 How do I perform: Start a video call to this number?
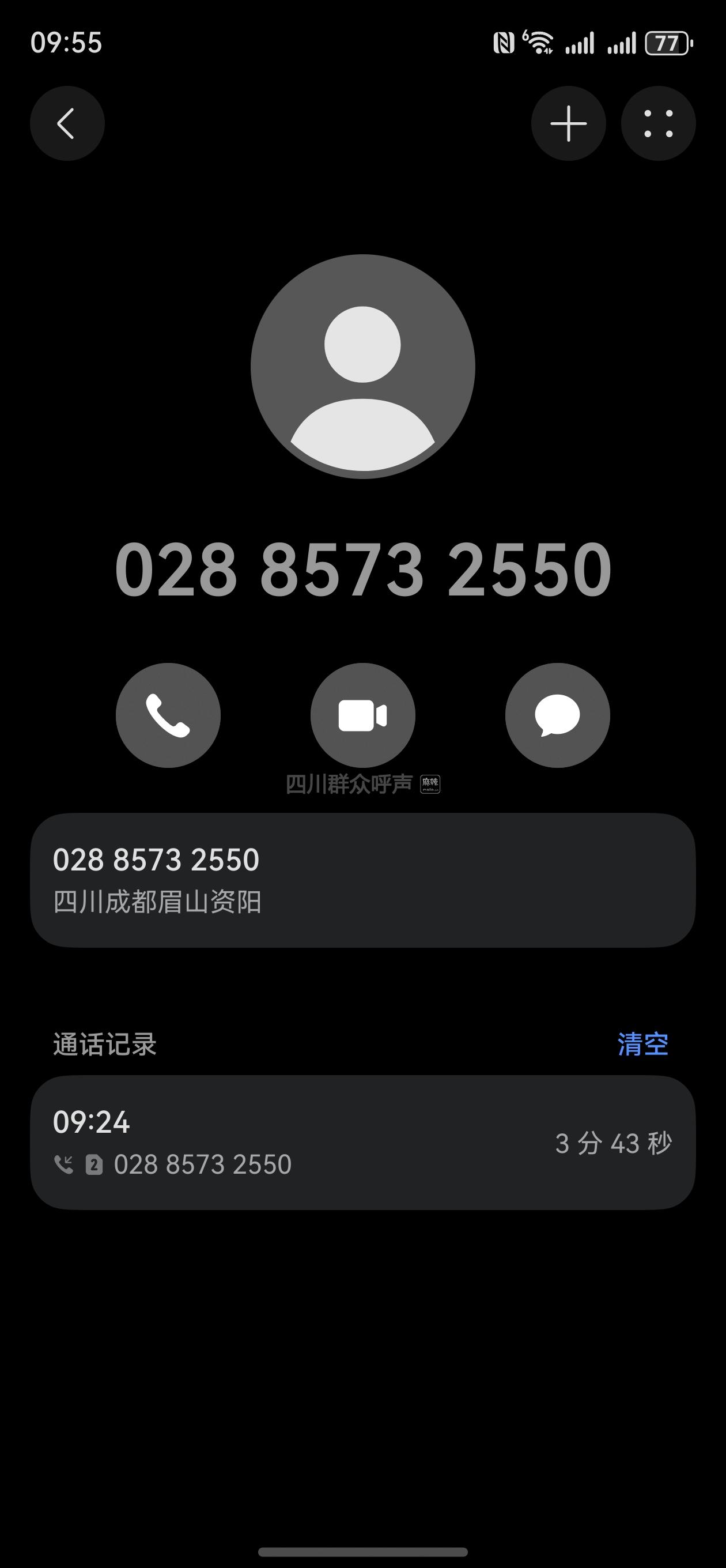click(x=362, y=715)
